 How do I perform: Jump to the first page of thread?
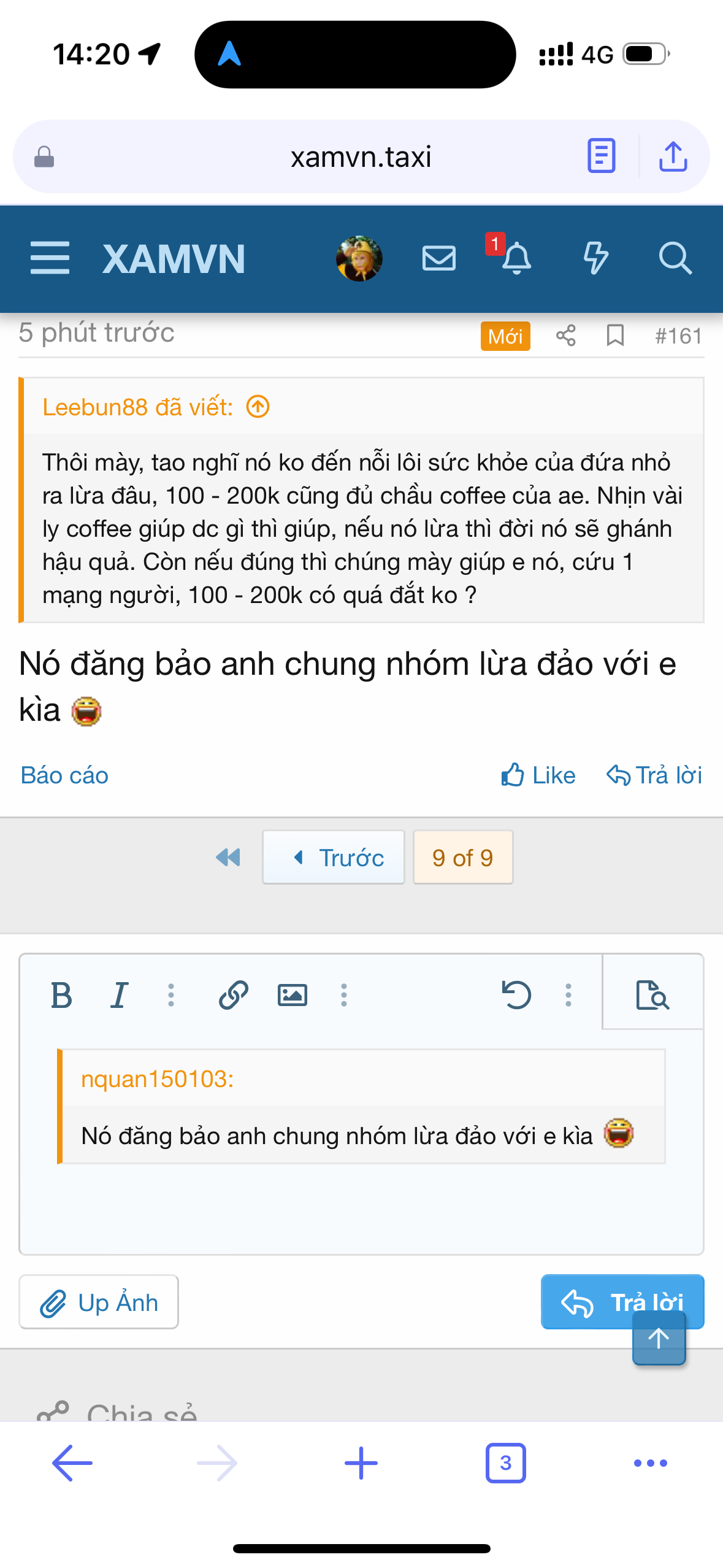pos(228,857)
